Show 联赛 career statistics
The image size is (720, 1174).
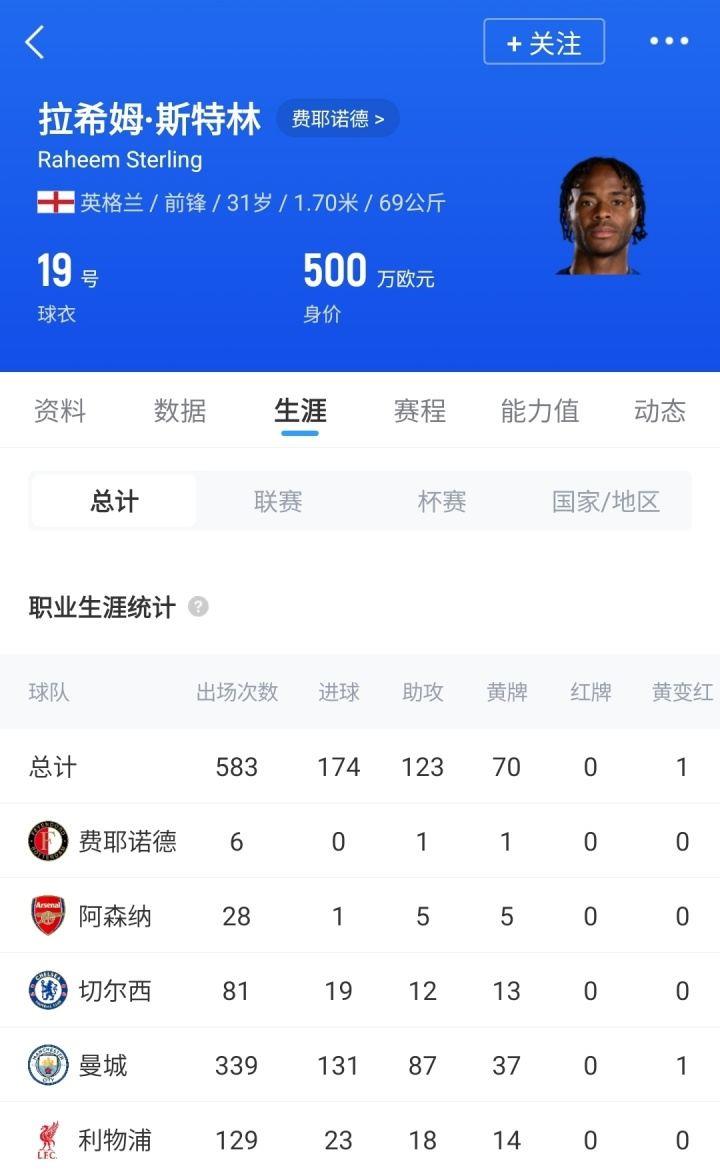coord(278,501)
